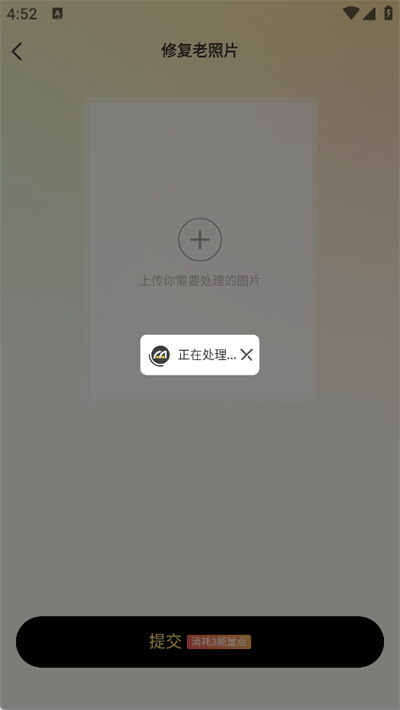Tap the plus icon to upload a picture
This screenshot has height=710, width=400.
pyautogui.click(x=200, y=240)
